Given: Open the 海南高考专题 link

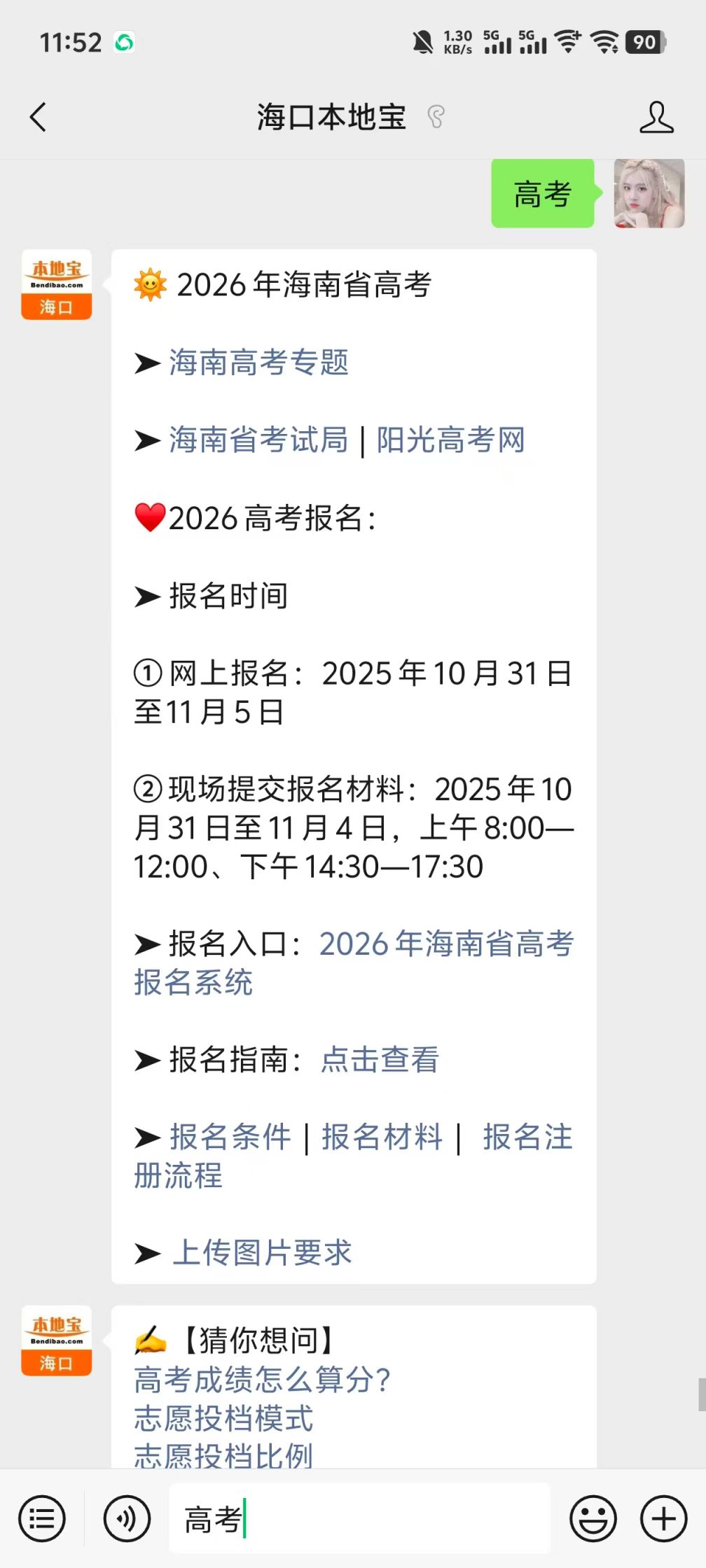Looking at the screenshot, I should click(x=258, y=363).
